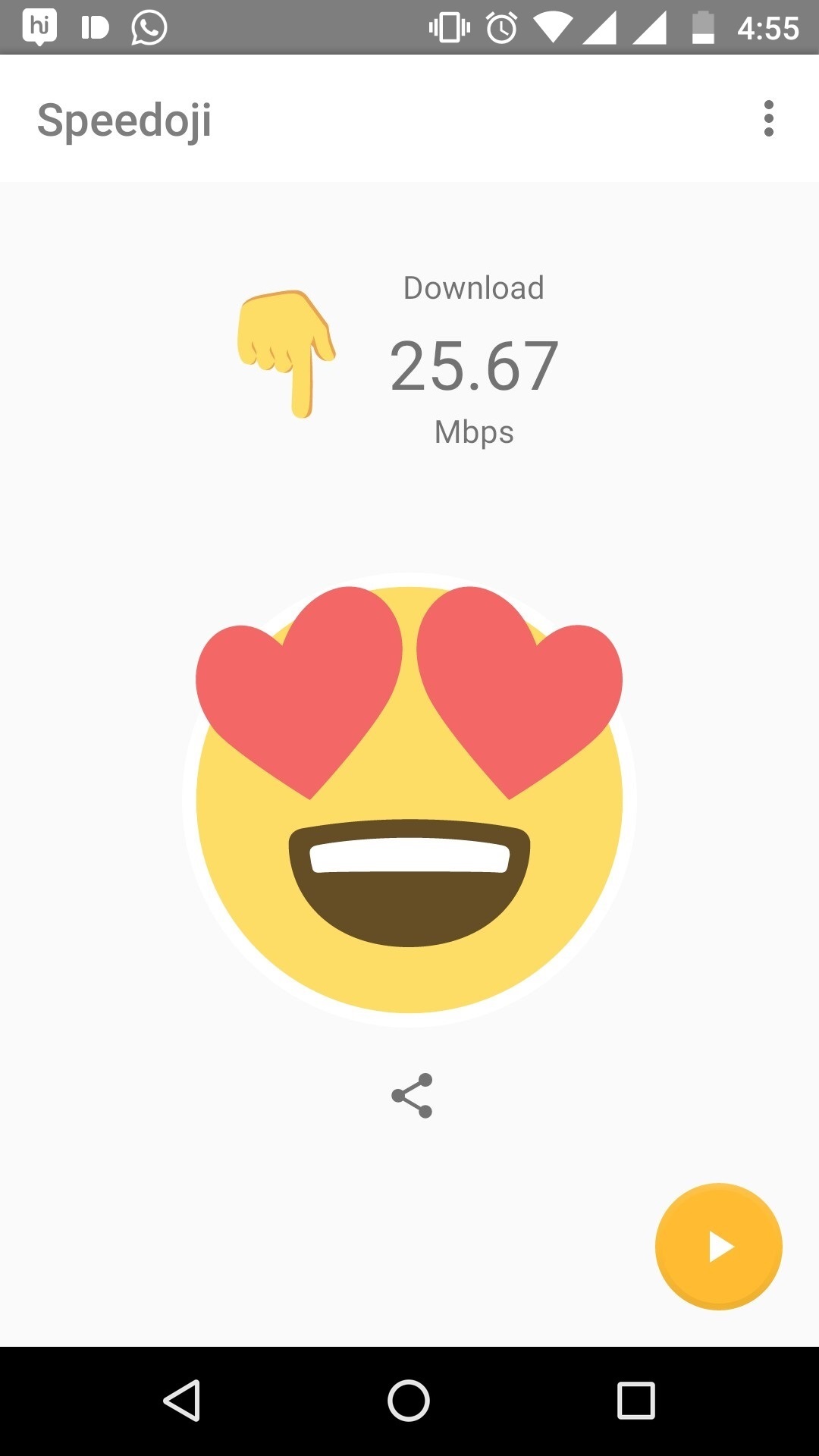Viewport: 819px width, 1456px height.
Task: Open the hike messenger notification icon
Action: pos(38,28)
